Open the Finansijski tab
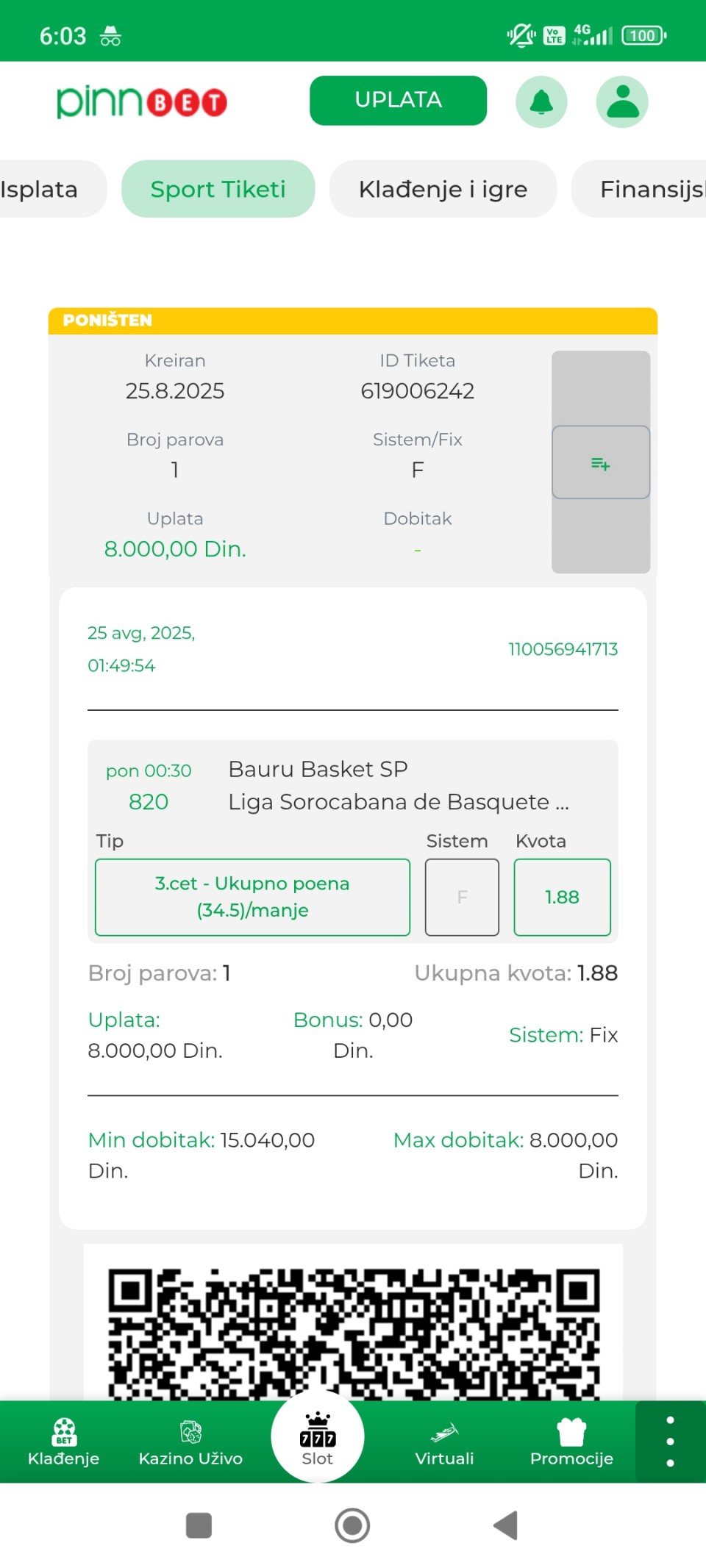 tap(638, 189)
